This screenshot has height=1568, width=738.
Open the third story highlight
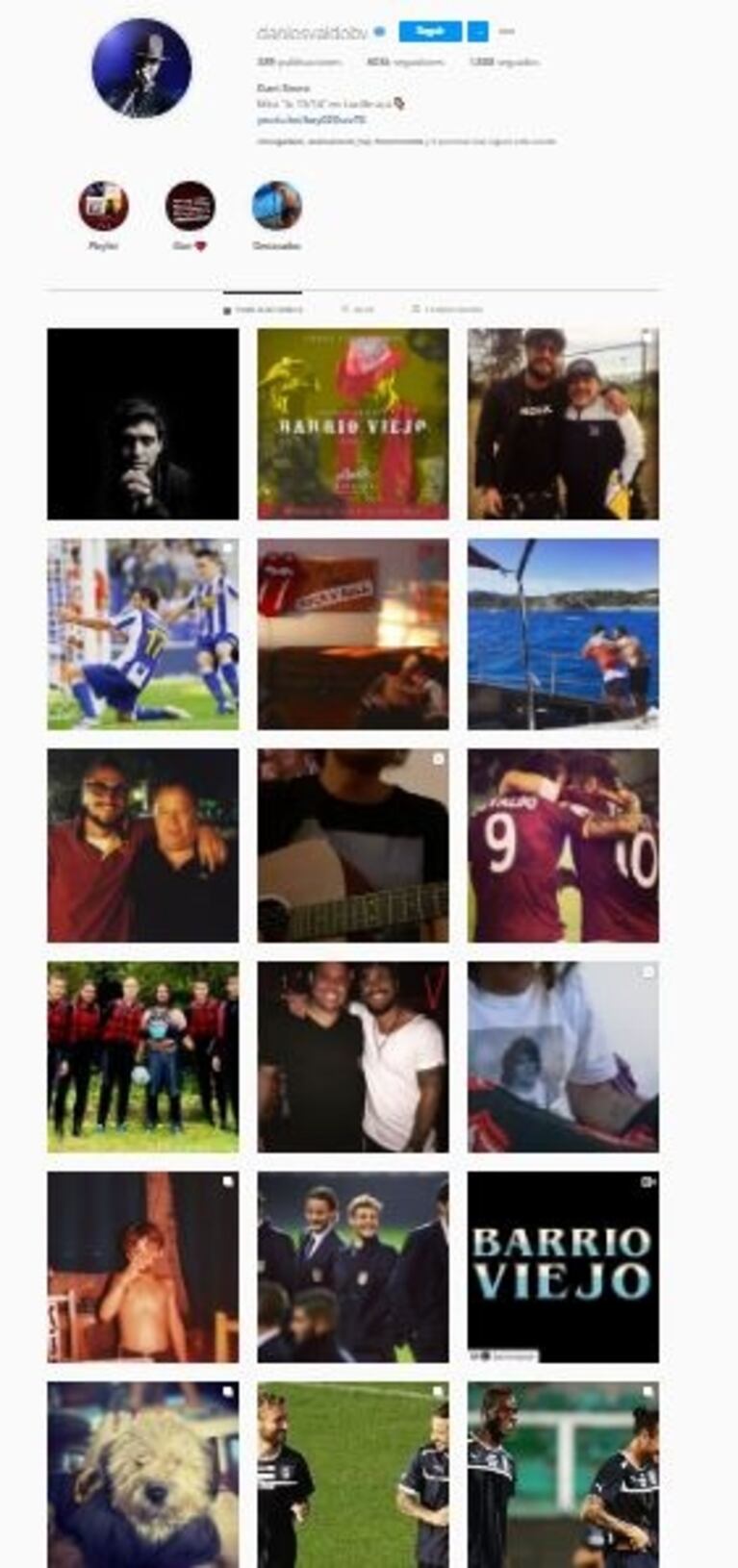pos(276,206)
